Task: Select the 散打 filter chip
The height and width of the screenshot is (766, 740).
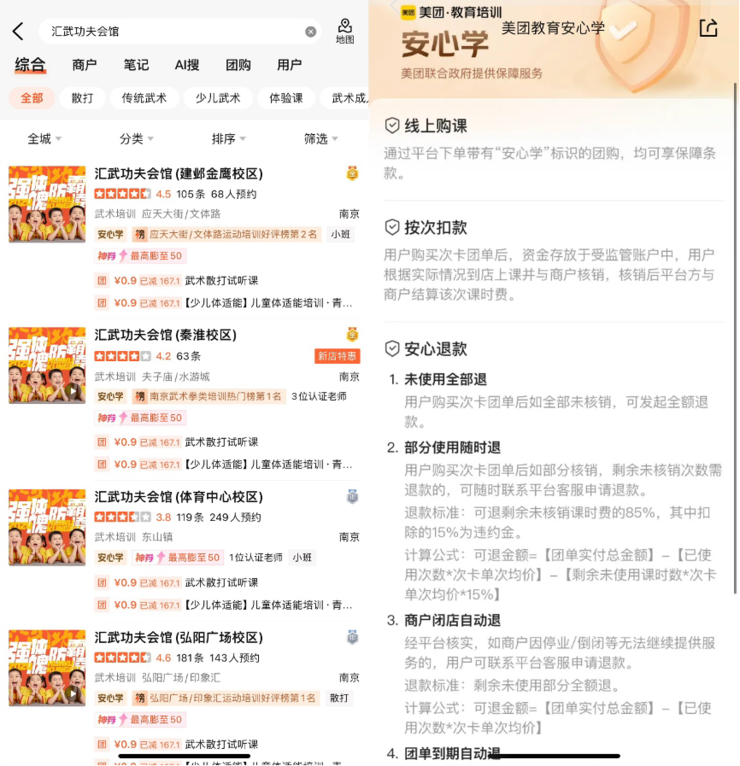Action: click(82, 98)
